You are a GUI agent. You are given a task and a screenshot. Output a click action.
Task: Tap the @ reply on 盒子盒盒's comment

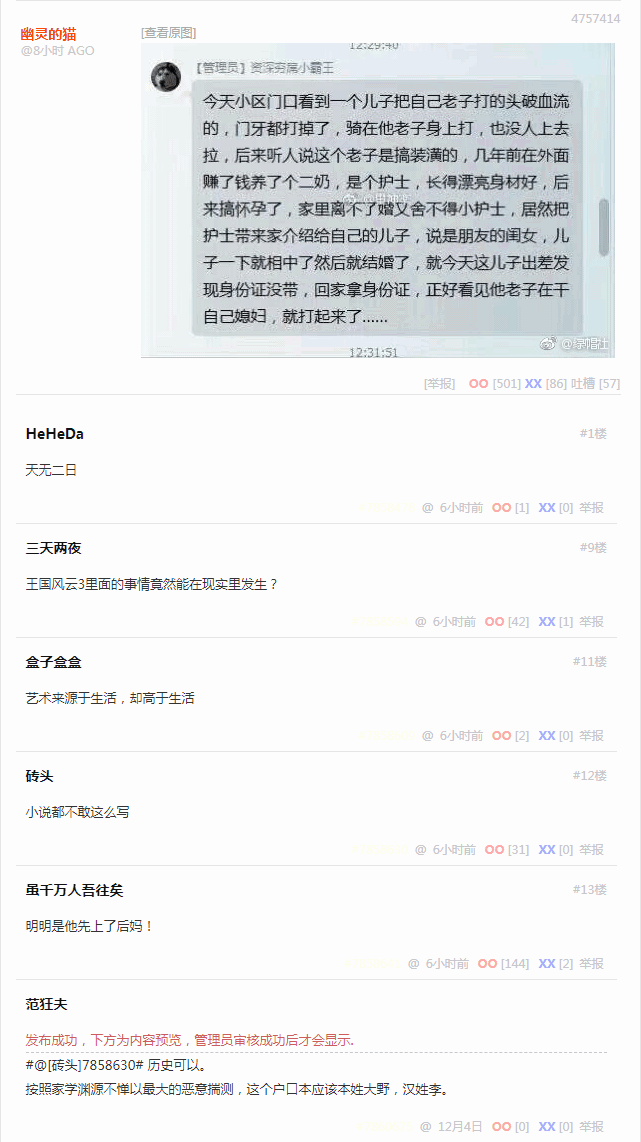click(x=428, y=736)
